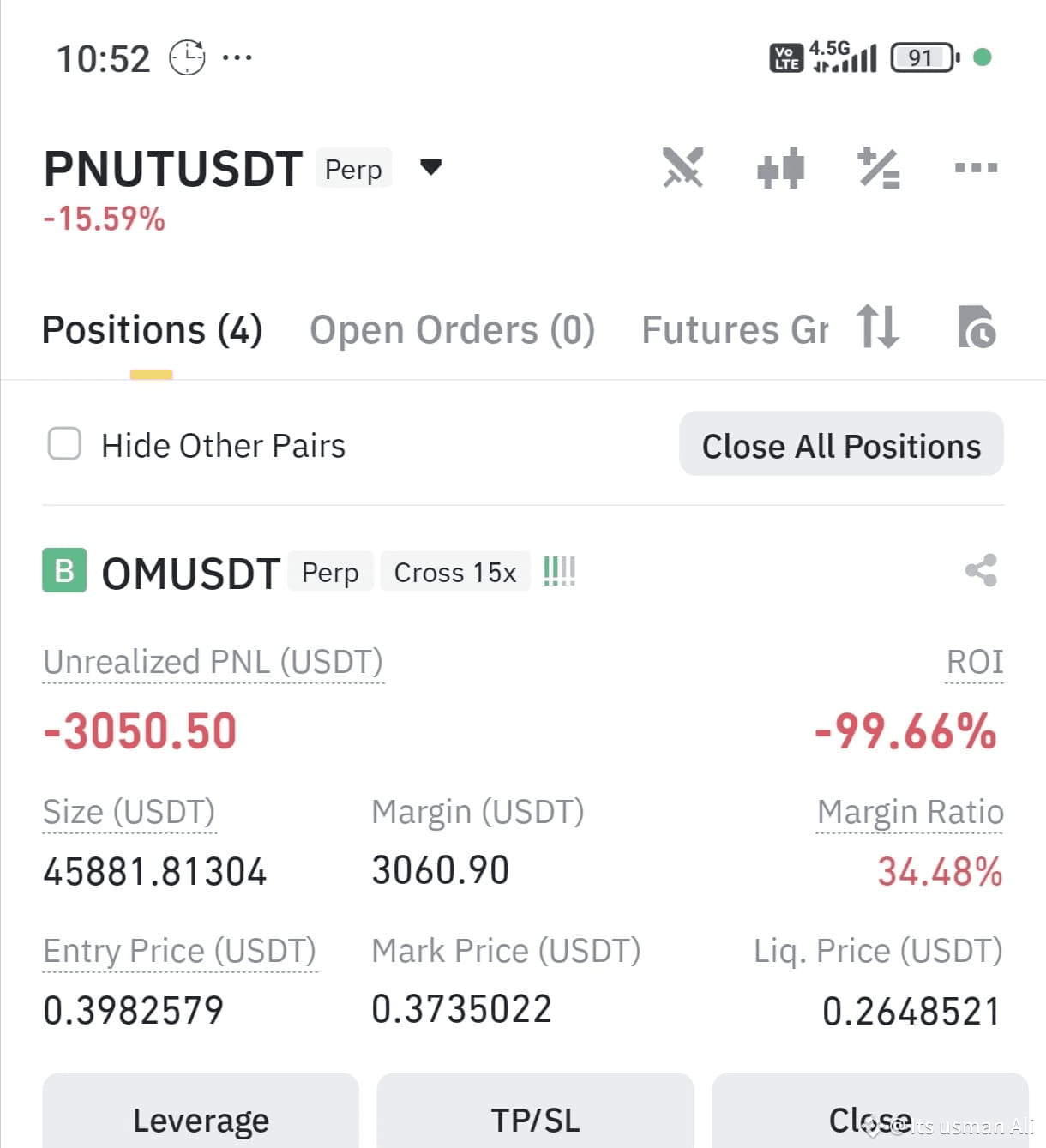Open the three-dot more menu
Viewport: 1046px width, 1148px height.
point(977,167)
